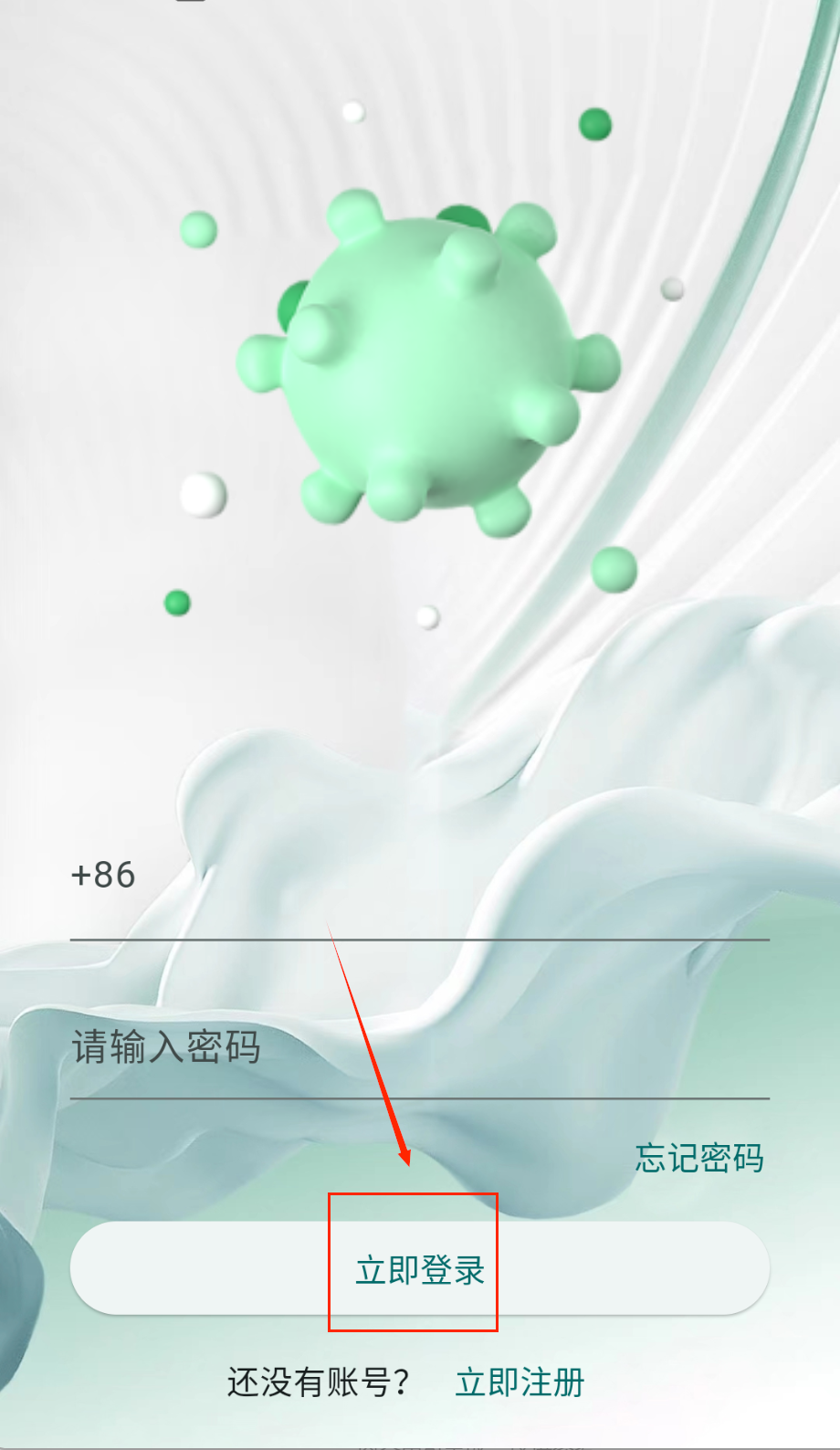Tap the 立即登录 login button

coord(420,1269)
